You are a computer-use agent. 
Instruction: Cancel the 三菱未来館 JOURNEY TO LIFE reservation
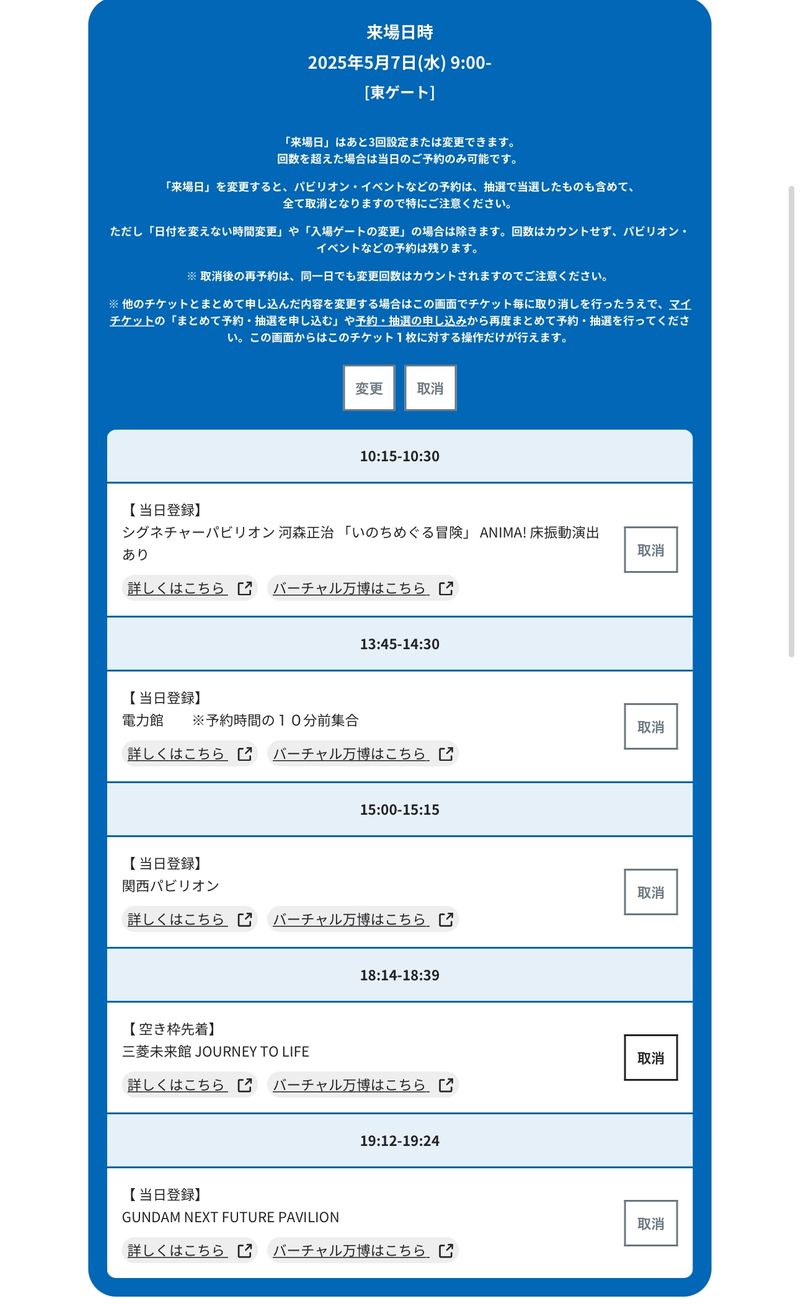[x=650, y=1058]
